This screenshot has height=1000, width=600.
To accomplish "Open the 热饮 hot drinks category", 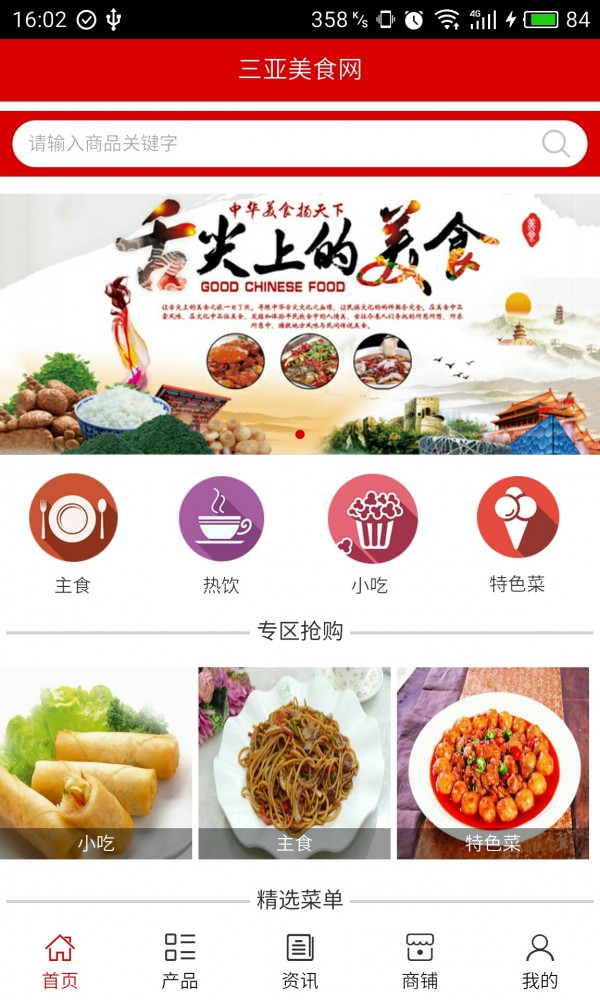I will (x=221, y=518).
